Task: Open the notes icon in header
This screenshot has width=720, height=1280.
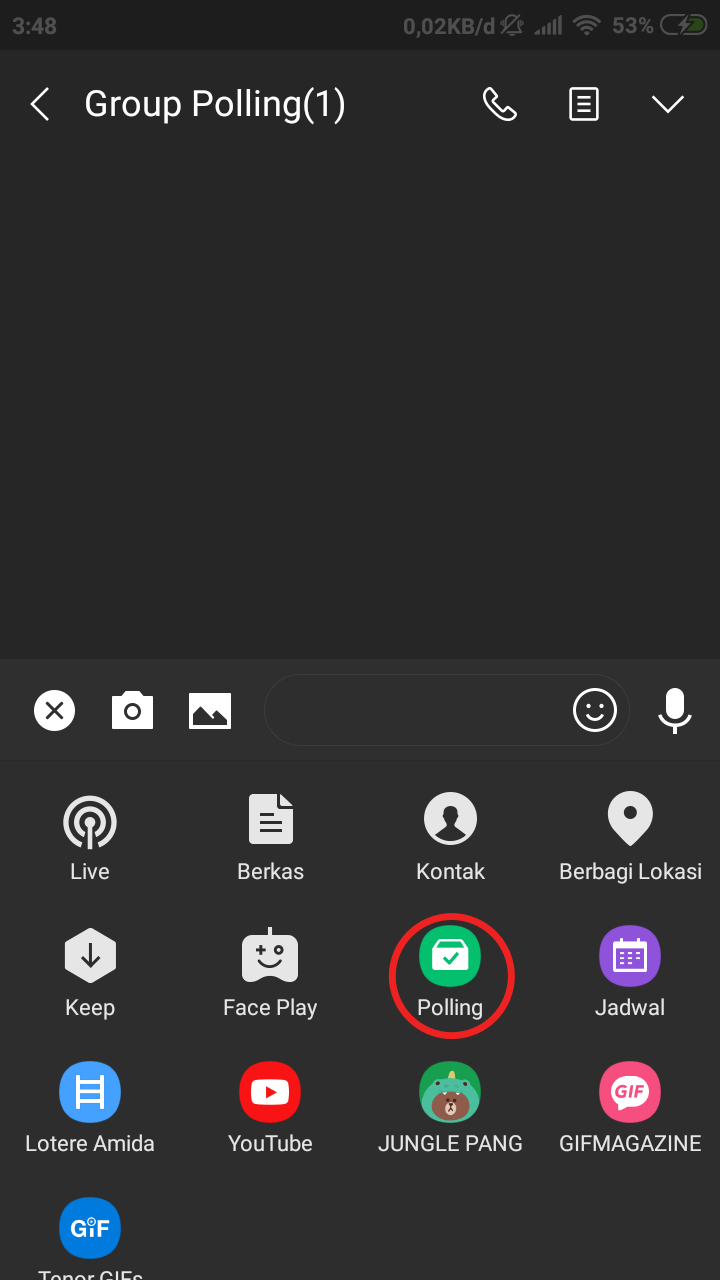Action: click(x=584, y=104)
